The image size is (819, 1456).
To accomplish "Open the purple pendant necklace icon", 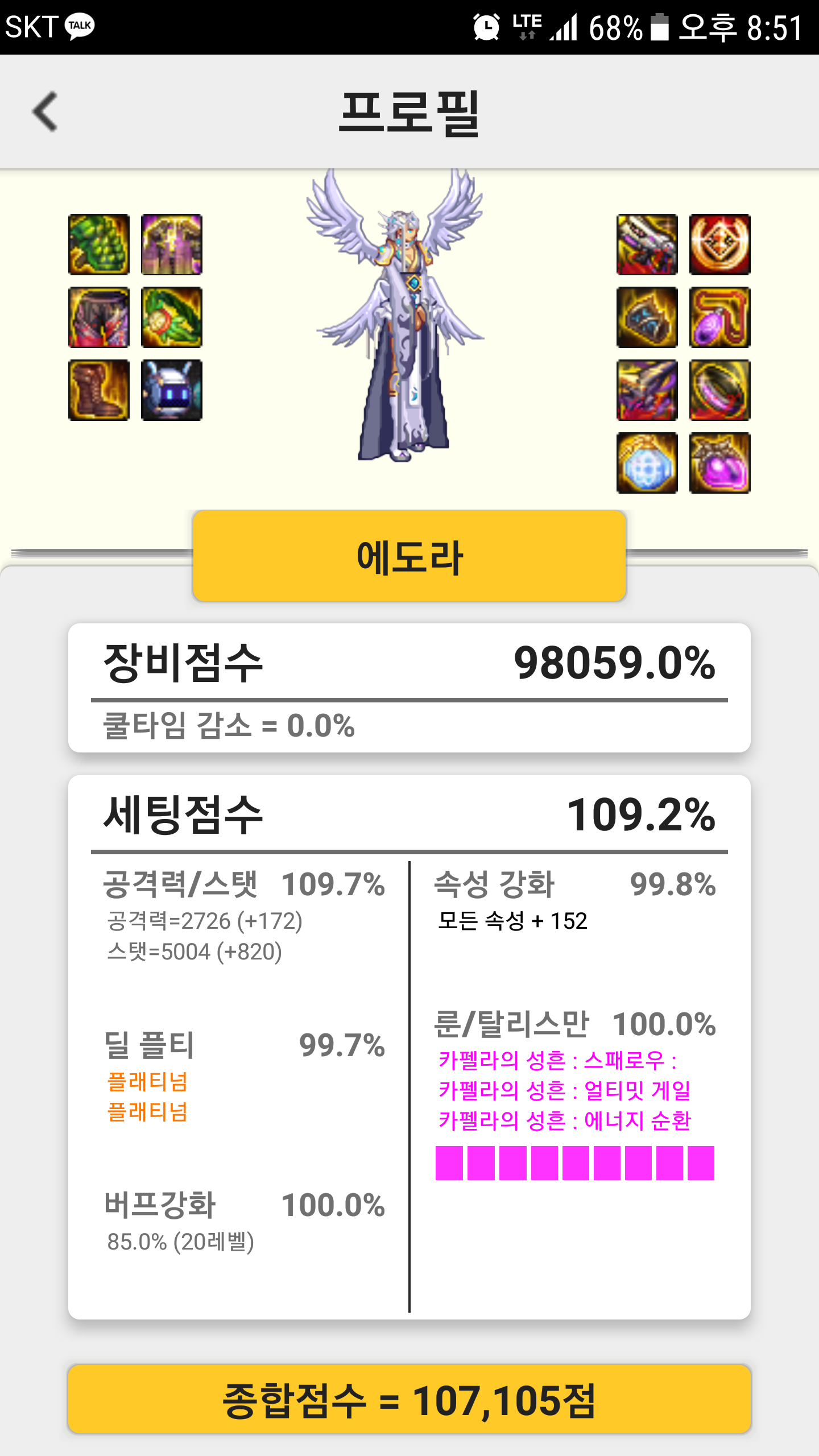I will click(720, 317).
